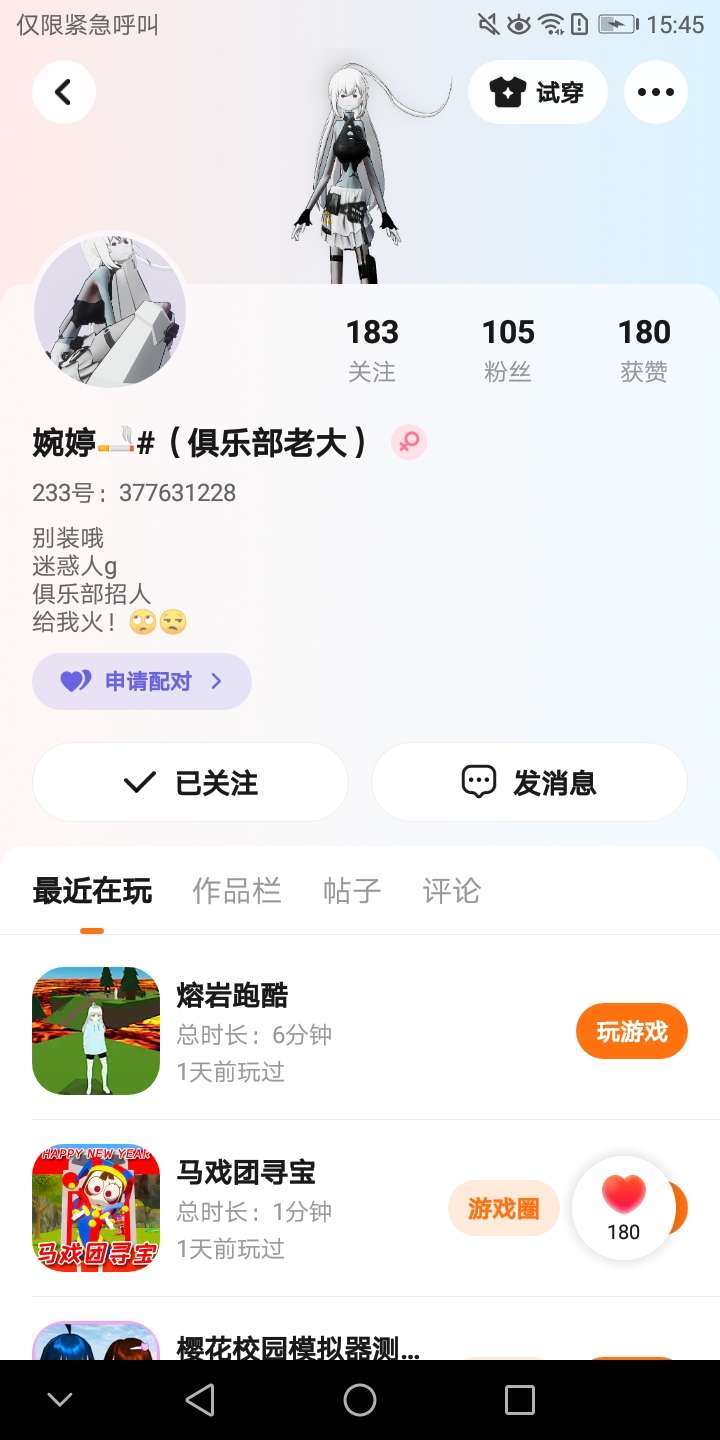This screenshot has height=1440, width=720.
Task: Tap 已关注 to unfollow this user
Action: pyautogui.click(x=190, y=782)
